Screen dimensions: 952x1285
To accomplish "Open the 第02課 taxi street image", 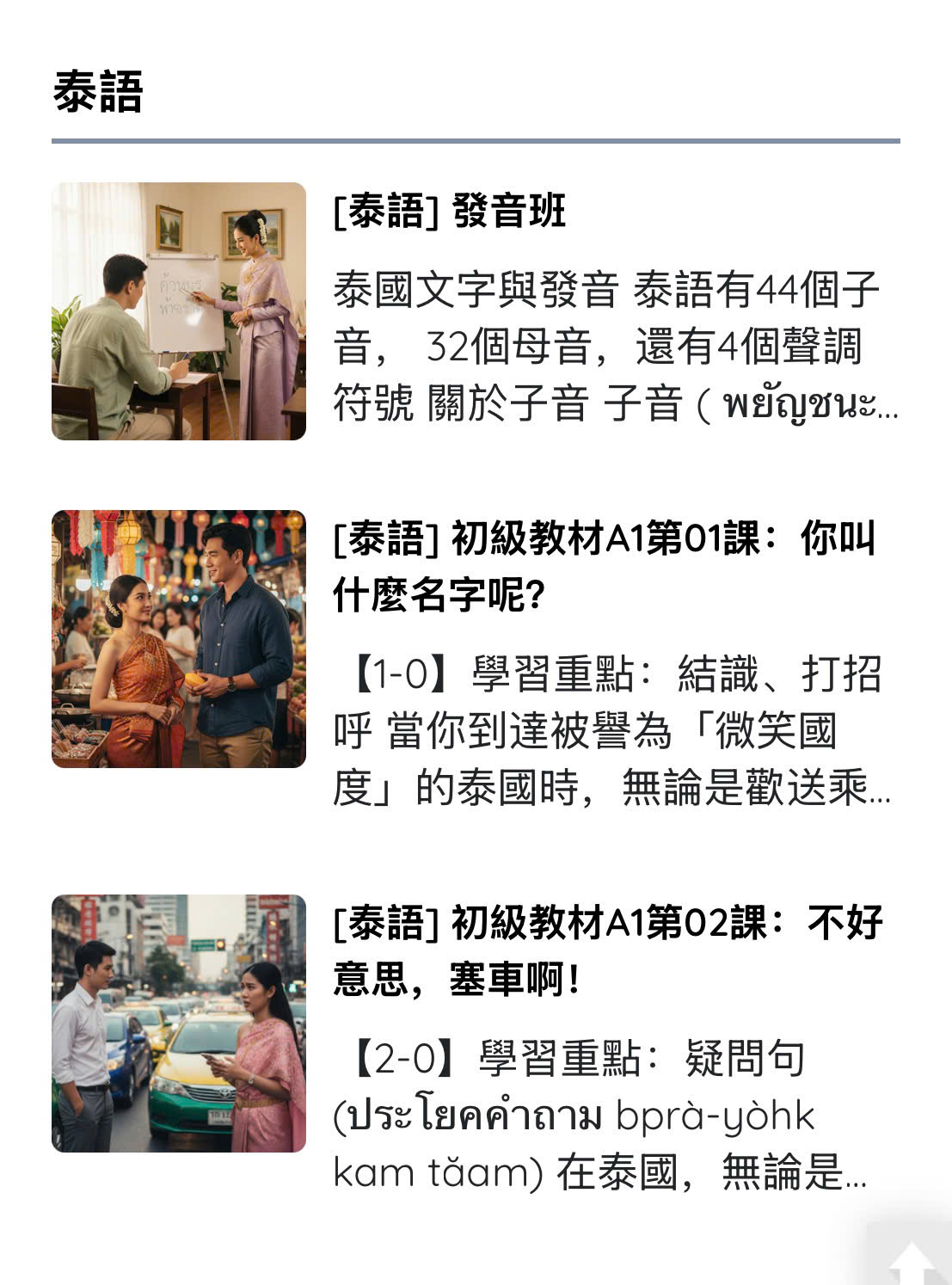I will [179, 1023].
